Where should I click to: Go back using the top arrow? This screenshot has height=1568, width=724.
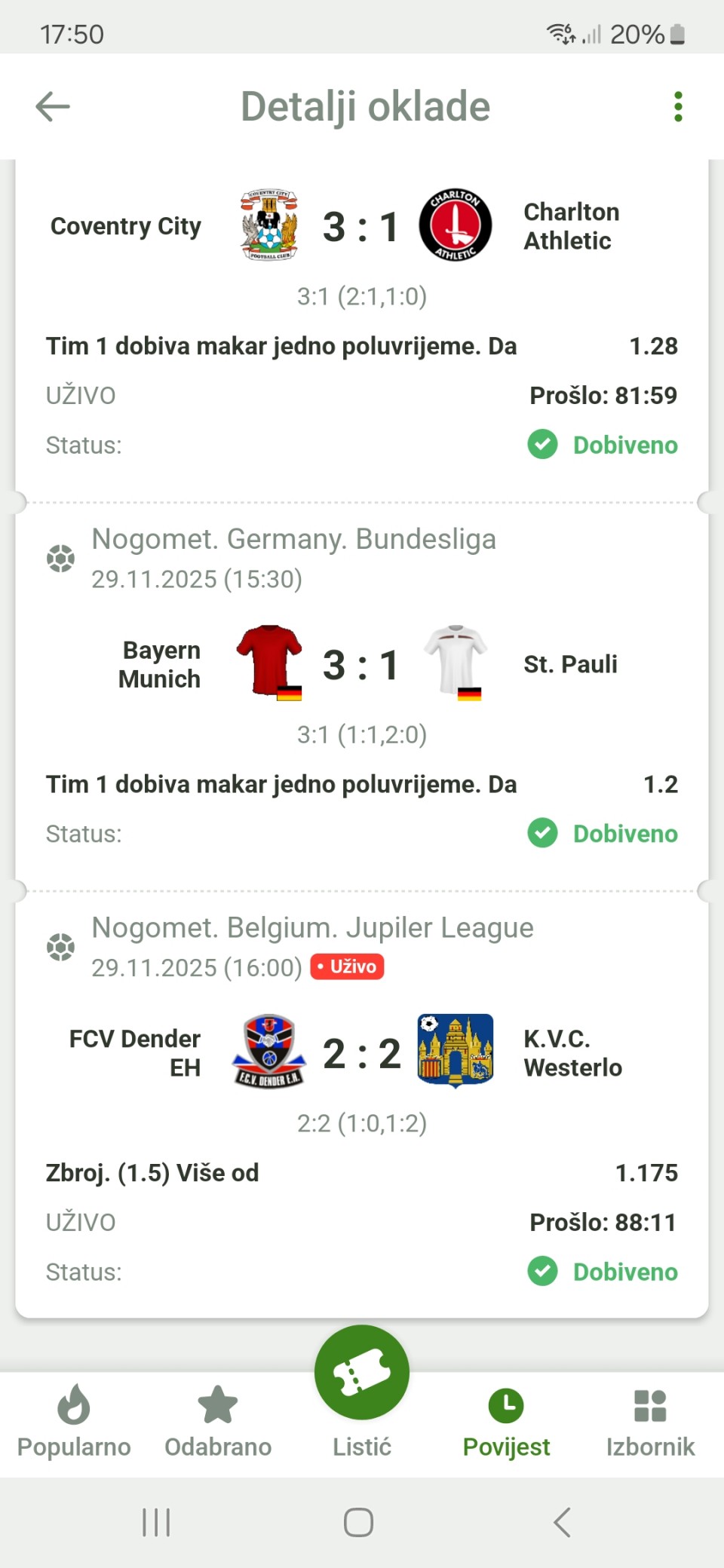[53, 106]
